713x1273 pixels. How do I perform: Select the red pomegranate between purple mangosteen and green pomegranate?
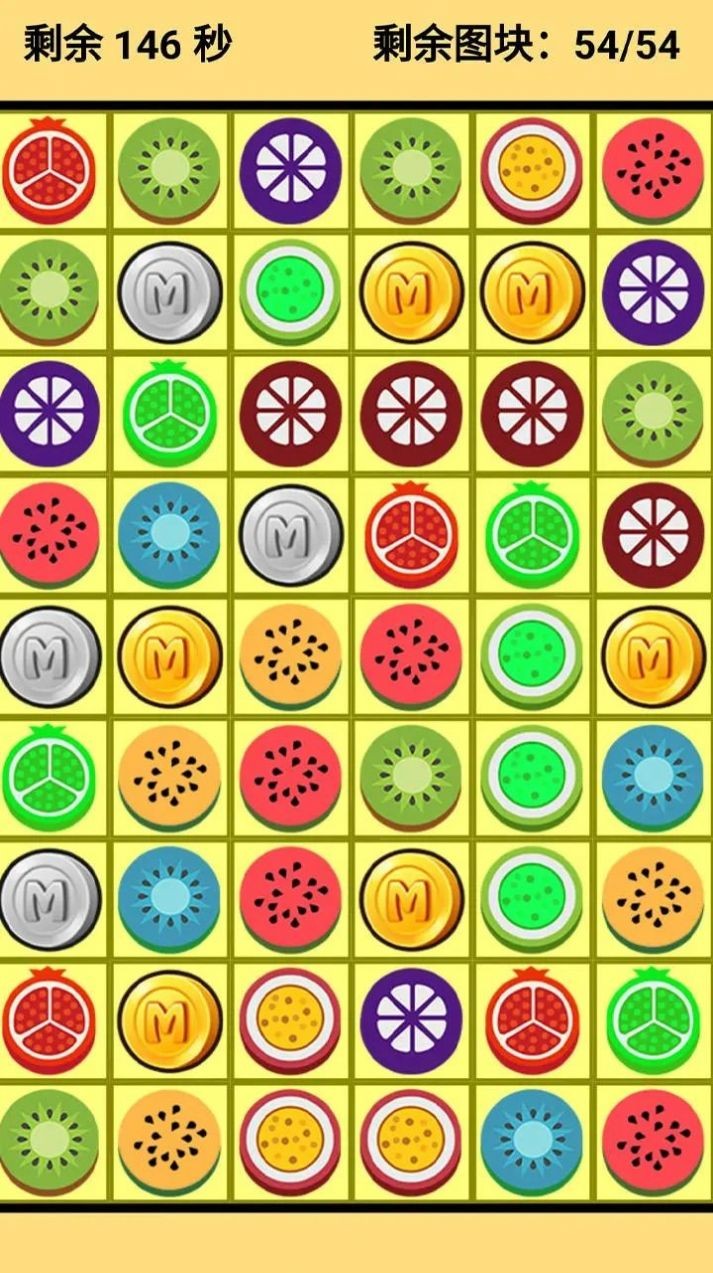[531, 1019]
